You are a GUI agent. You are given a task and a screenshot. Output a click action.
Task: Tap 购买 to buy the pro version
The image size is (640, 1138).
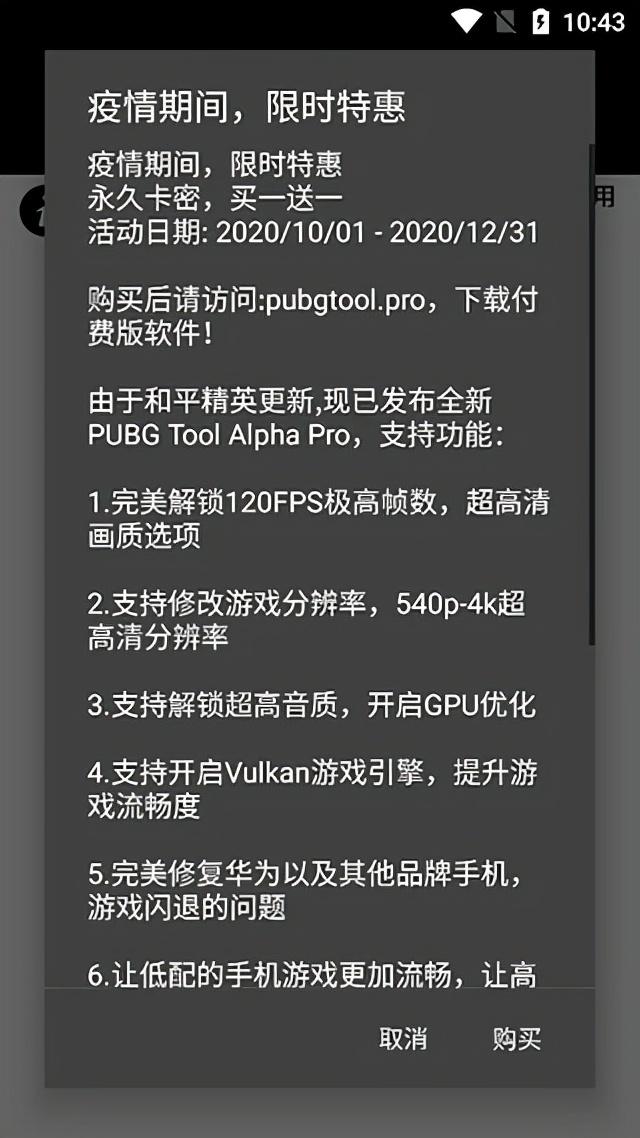pos(517,1039)
